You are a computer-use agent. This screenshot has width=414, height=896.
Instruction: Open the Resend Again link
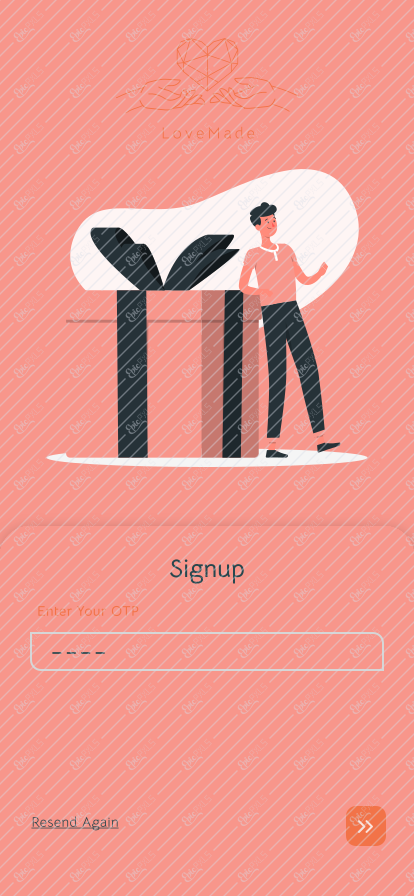click(75, 822)
